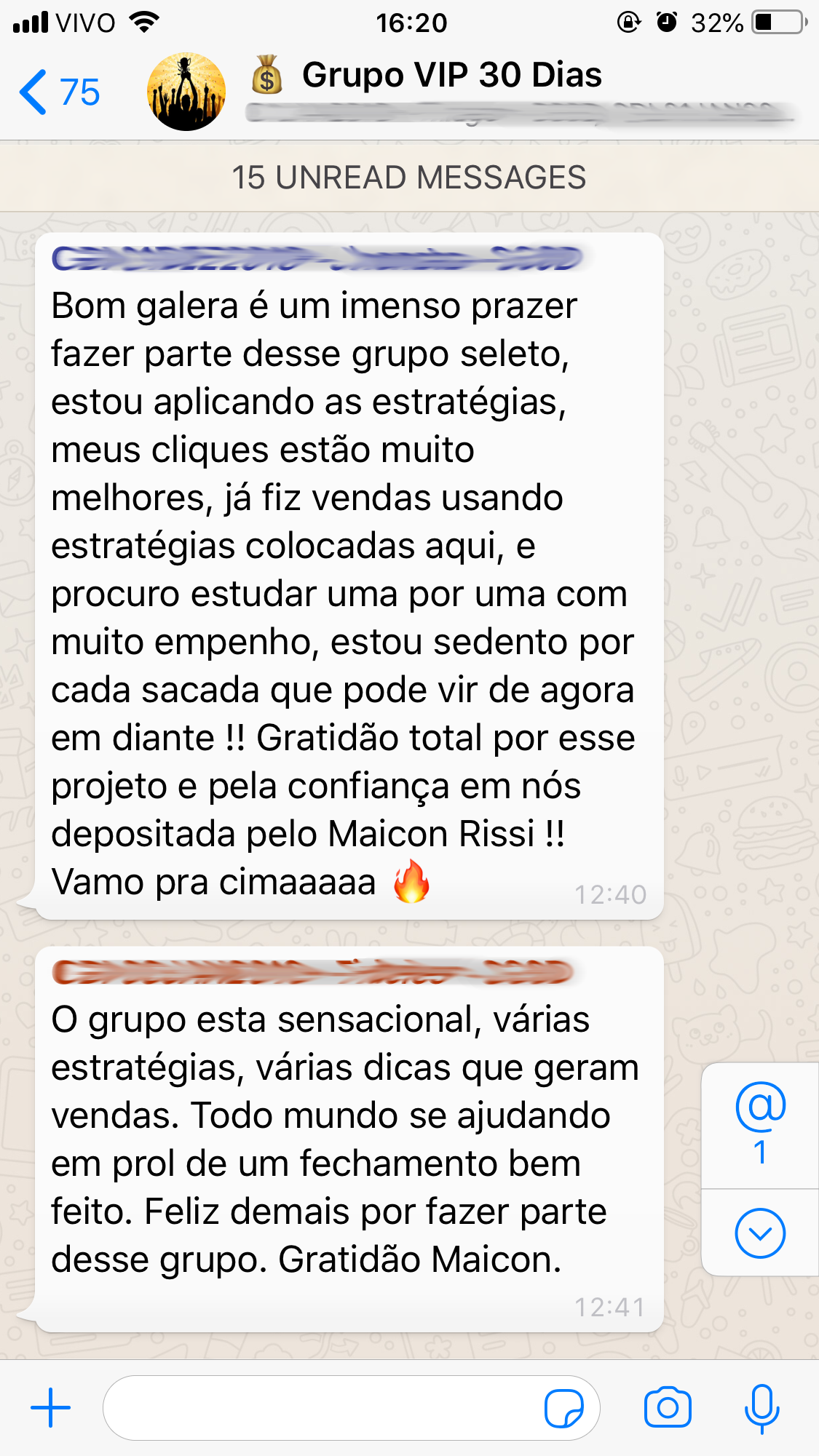The image size is (819, 1456).
Task: Open the plus attachment menu
Action: tap(51, 1407)
